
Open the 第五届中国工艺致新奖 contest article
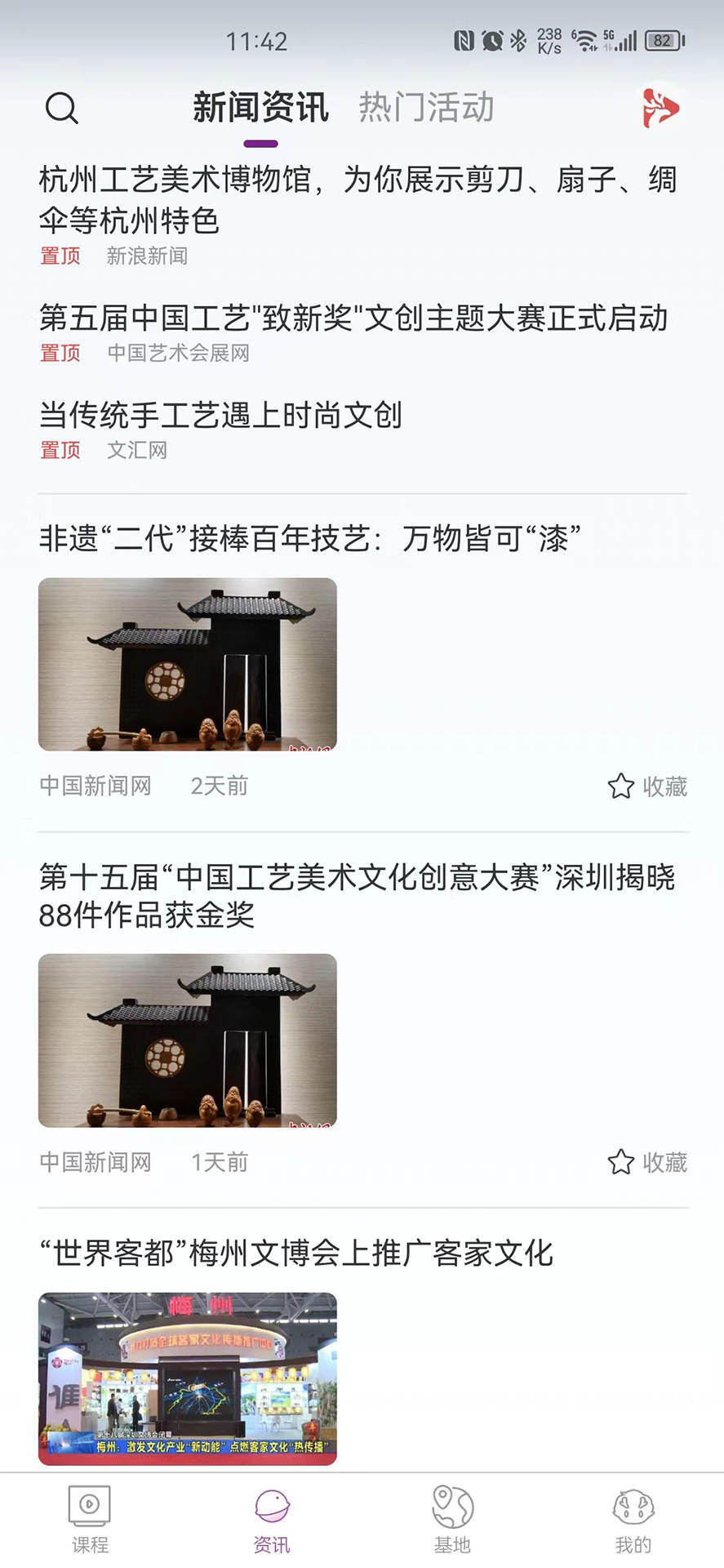point(353,318)
